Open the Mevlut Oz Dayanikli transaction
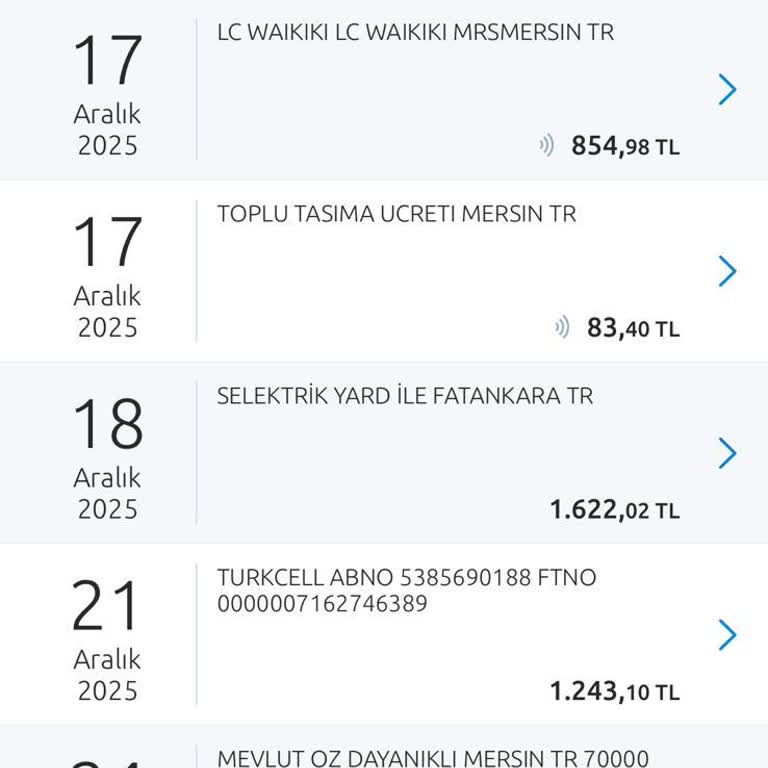The image size is (768, 768). (x=433, y=757)
